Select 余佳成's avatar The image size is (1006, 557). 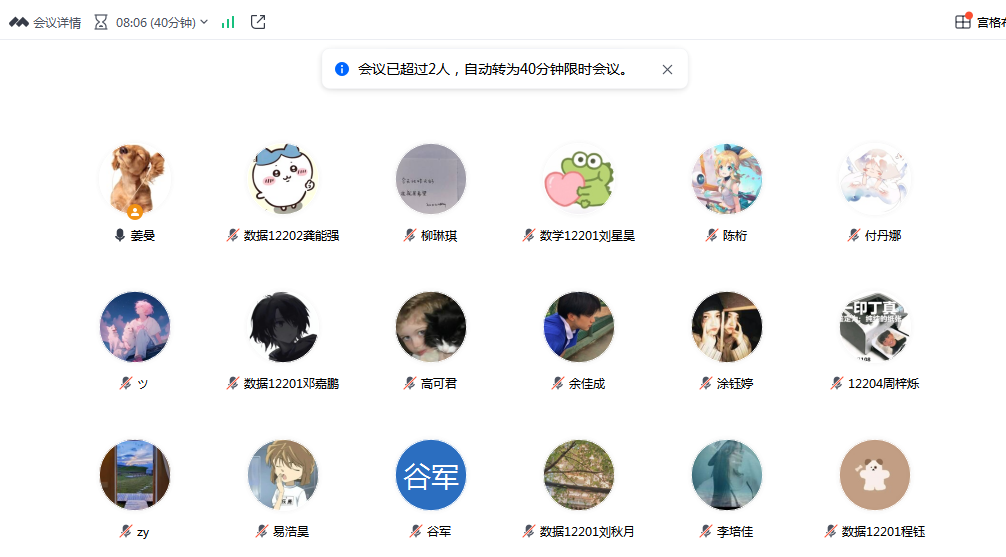[x=579, y=327]
